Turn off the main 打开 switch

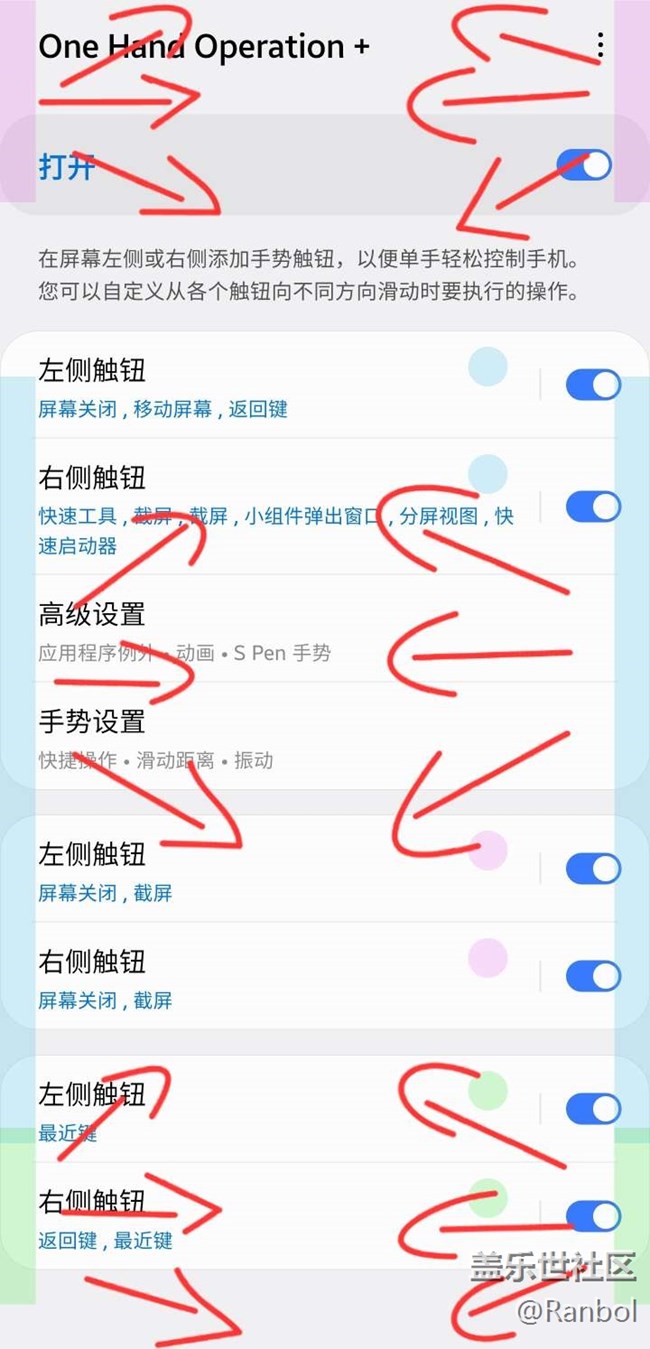point(584,165)
